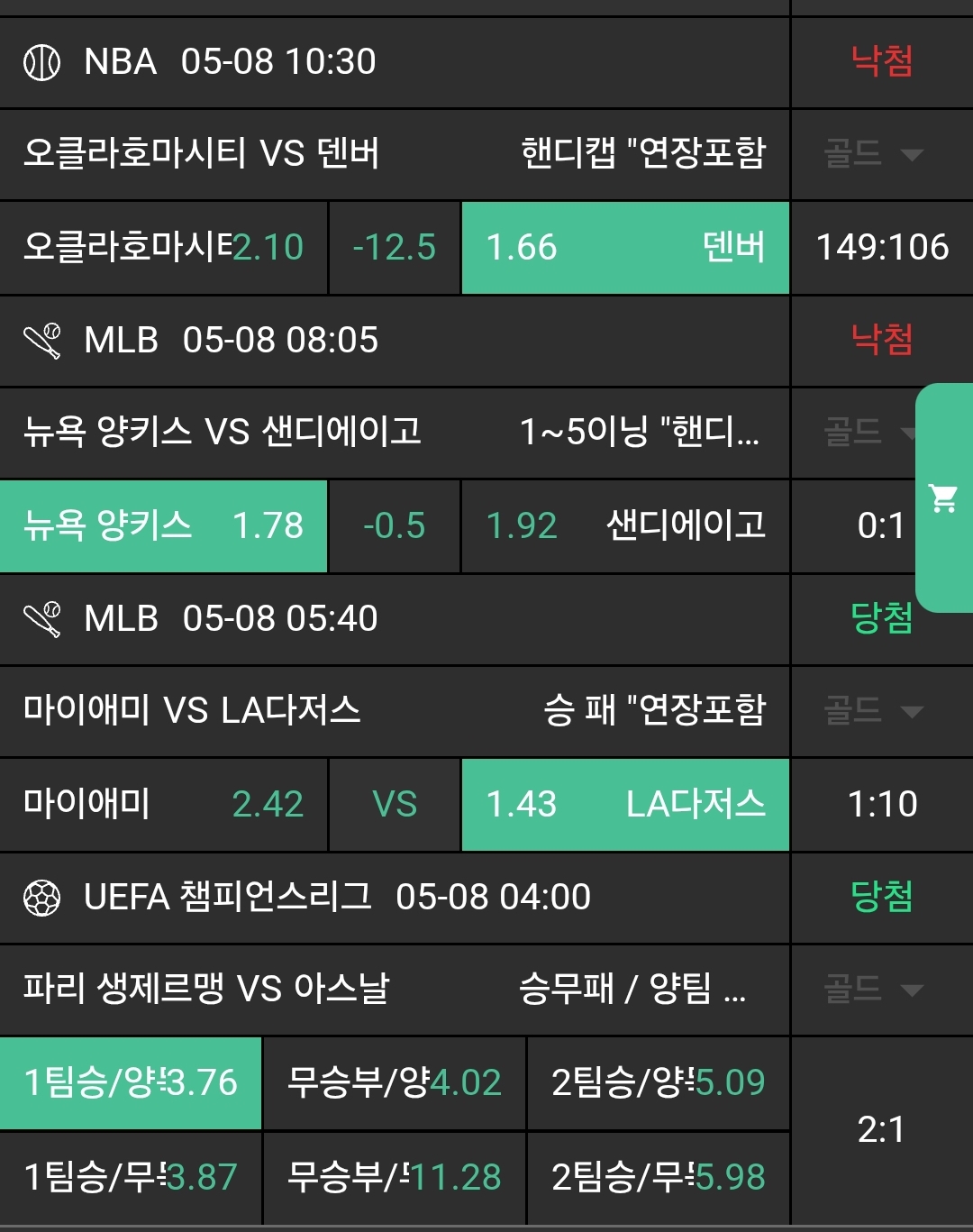This screenshot has height=1232, width=973.
Task: Expand the 골드 dropdown for 오클라호마시티 VS 덴버
Action: pyautogui.click(x=873, y=154)
